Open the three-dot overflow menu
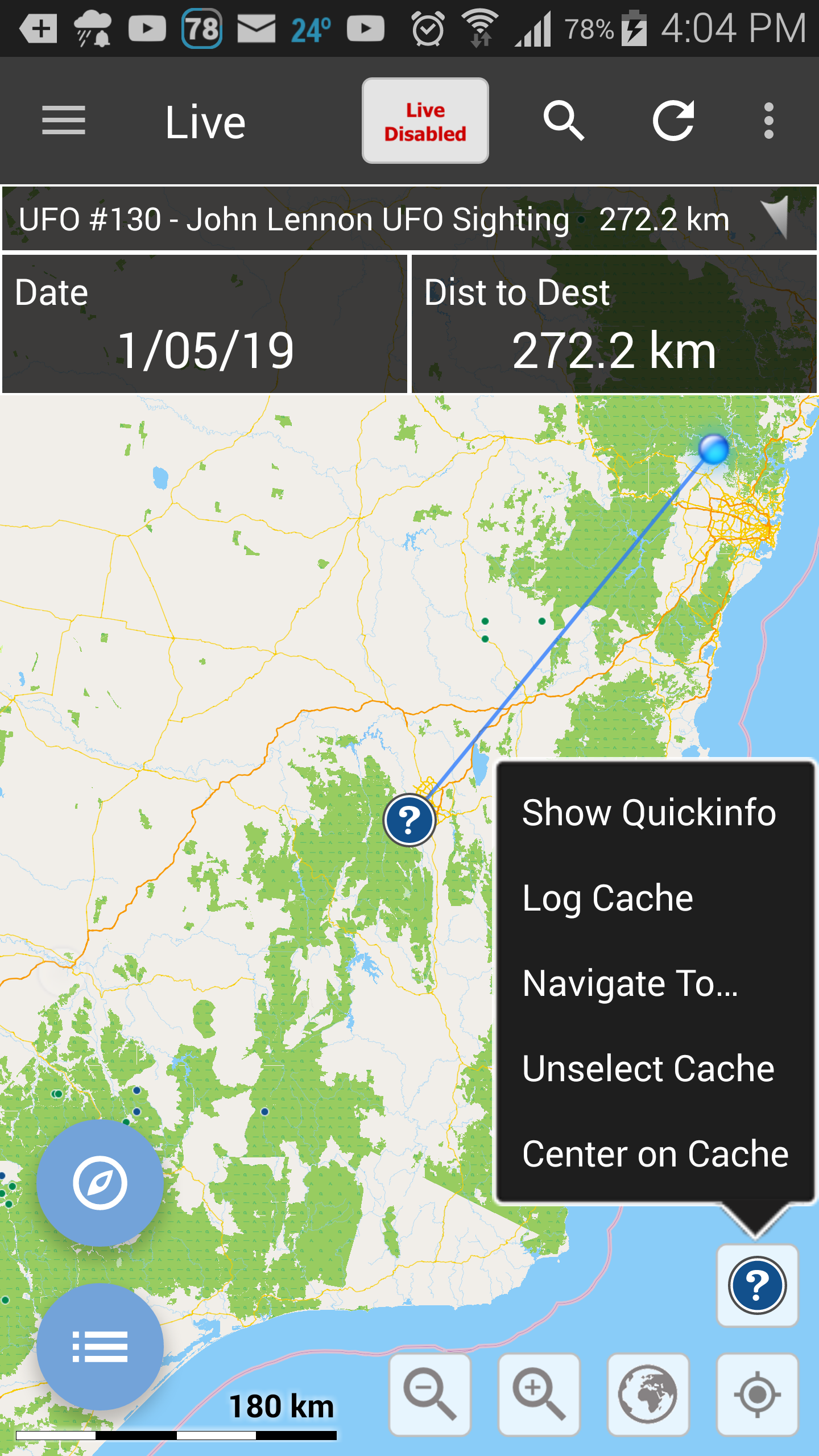This screenshot has height=1456, width=819. point(769,121)
